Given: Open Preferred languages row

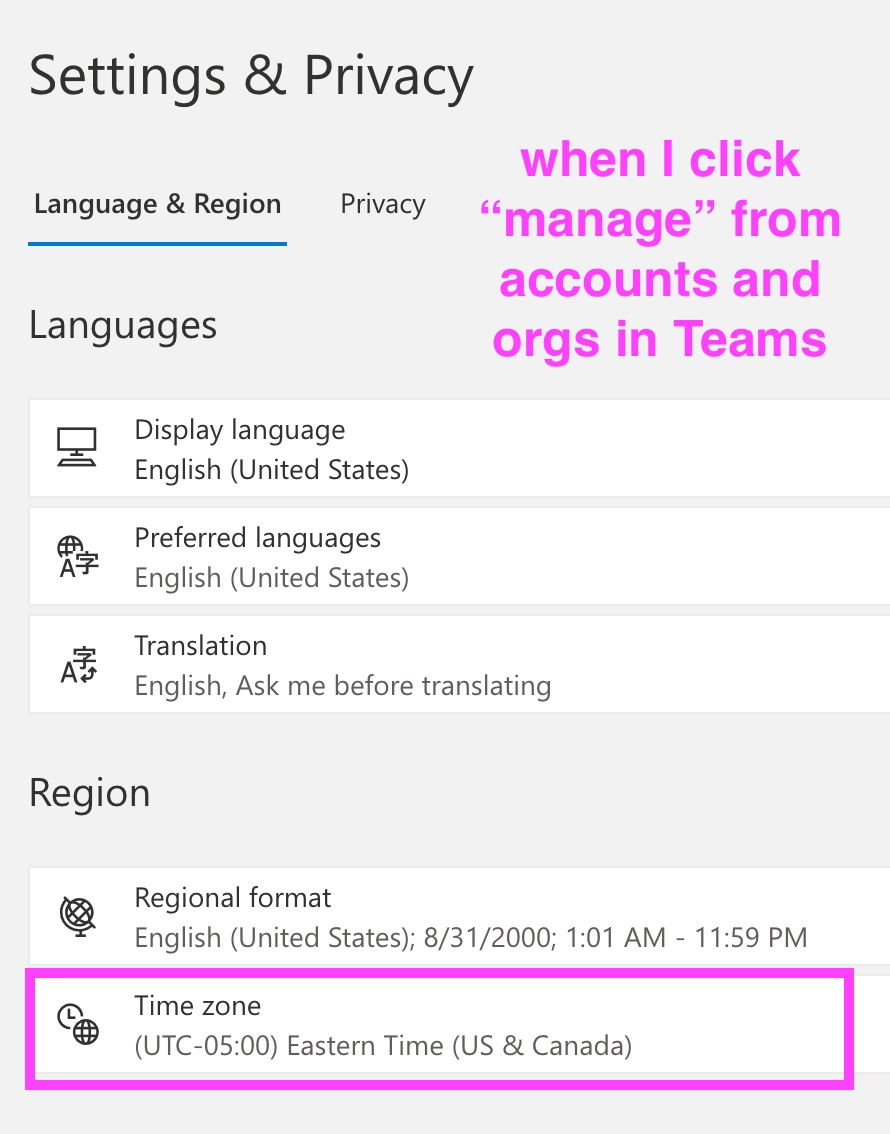Looking at the screenshot, I should [x=450, y=557].
